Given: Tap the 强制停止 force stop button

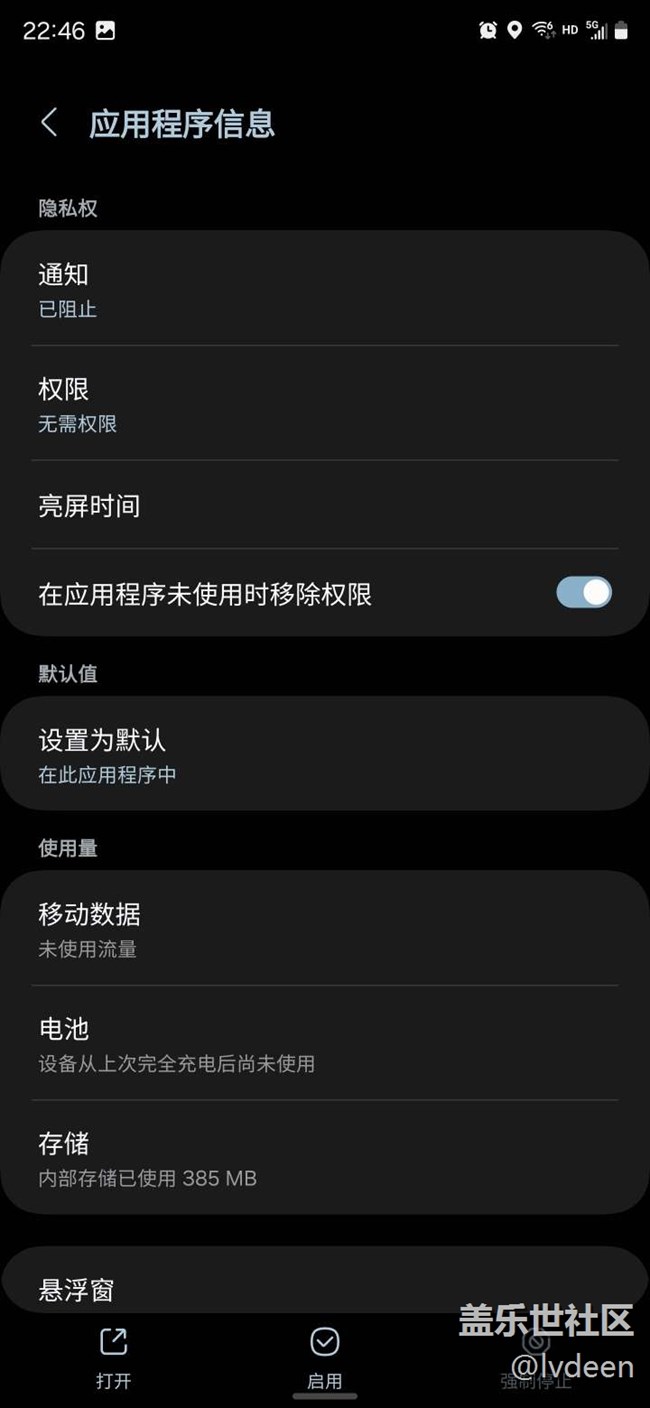Looking at the screenshot, I should (536, 1358).
